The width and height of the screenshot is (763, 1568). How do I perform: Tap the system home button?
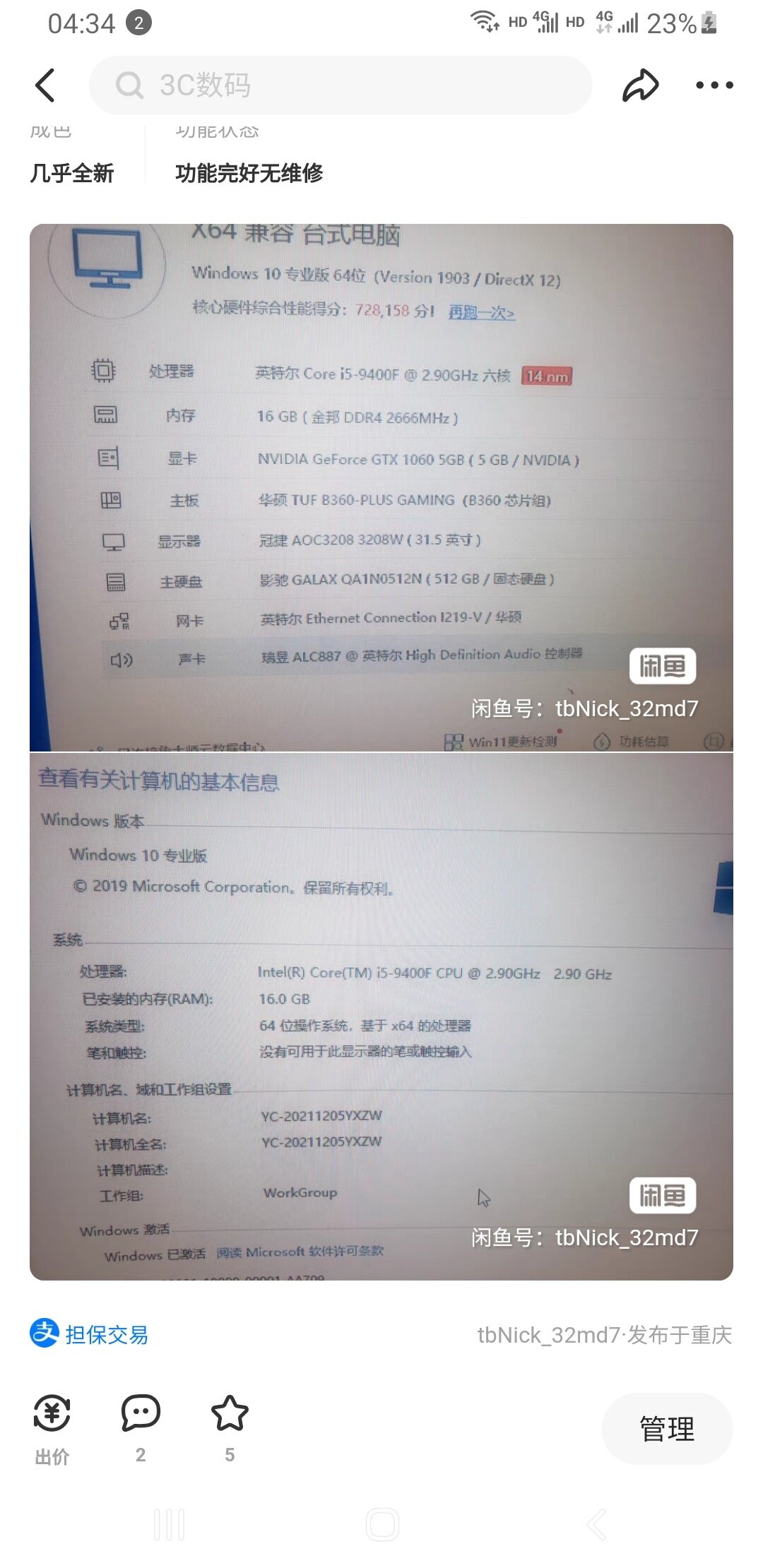(382, 1524)
